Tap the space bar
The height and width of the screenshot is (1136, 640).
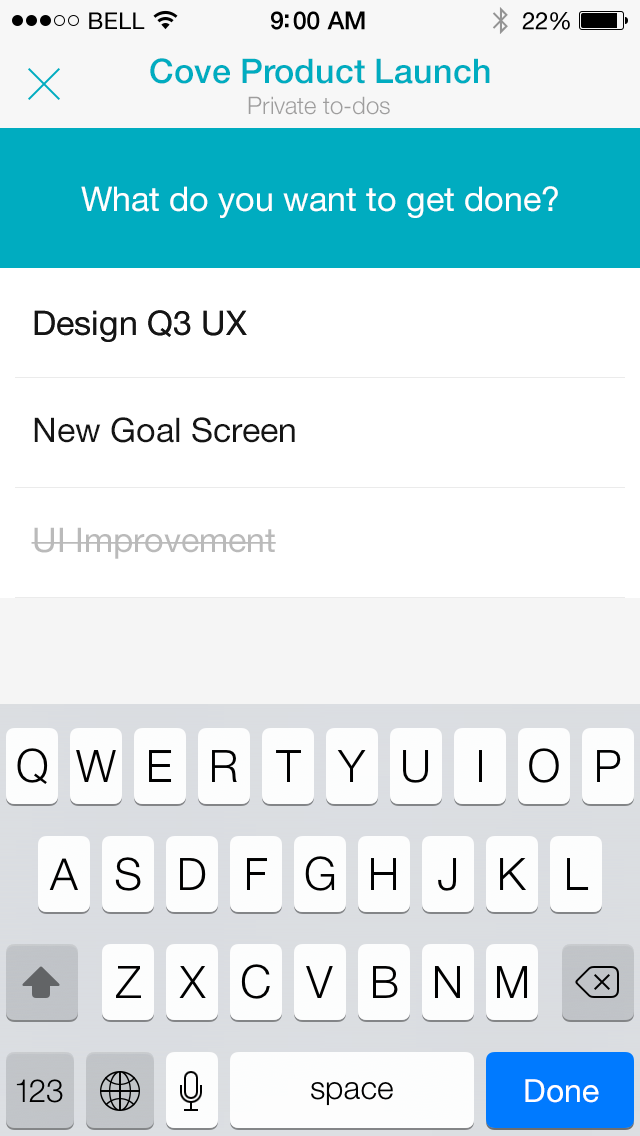[352, 1090]
